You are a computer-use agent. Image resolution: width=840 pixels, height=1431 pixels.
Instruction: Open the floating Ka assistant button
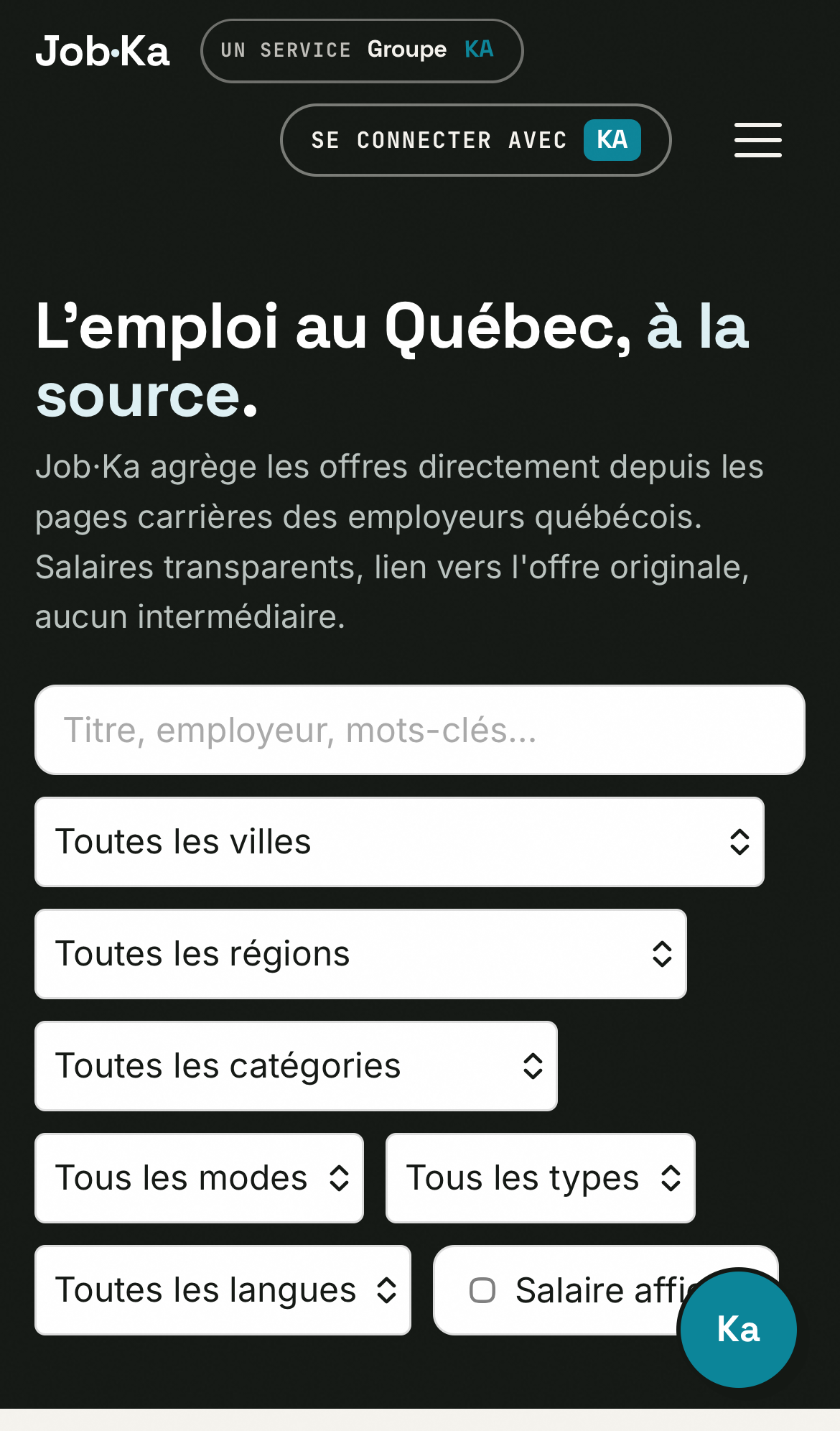tap(738, 1329)
